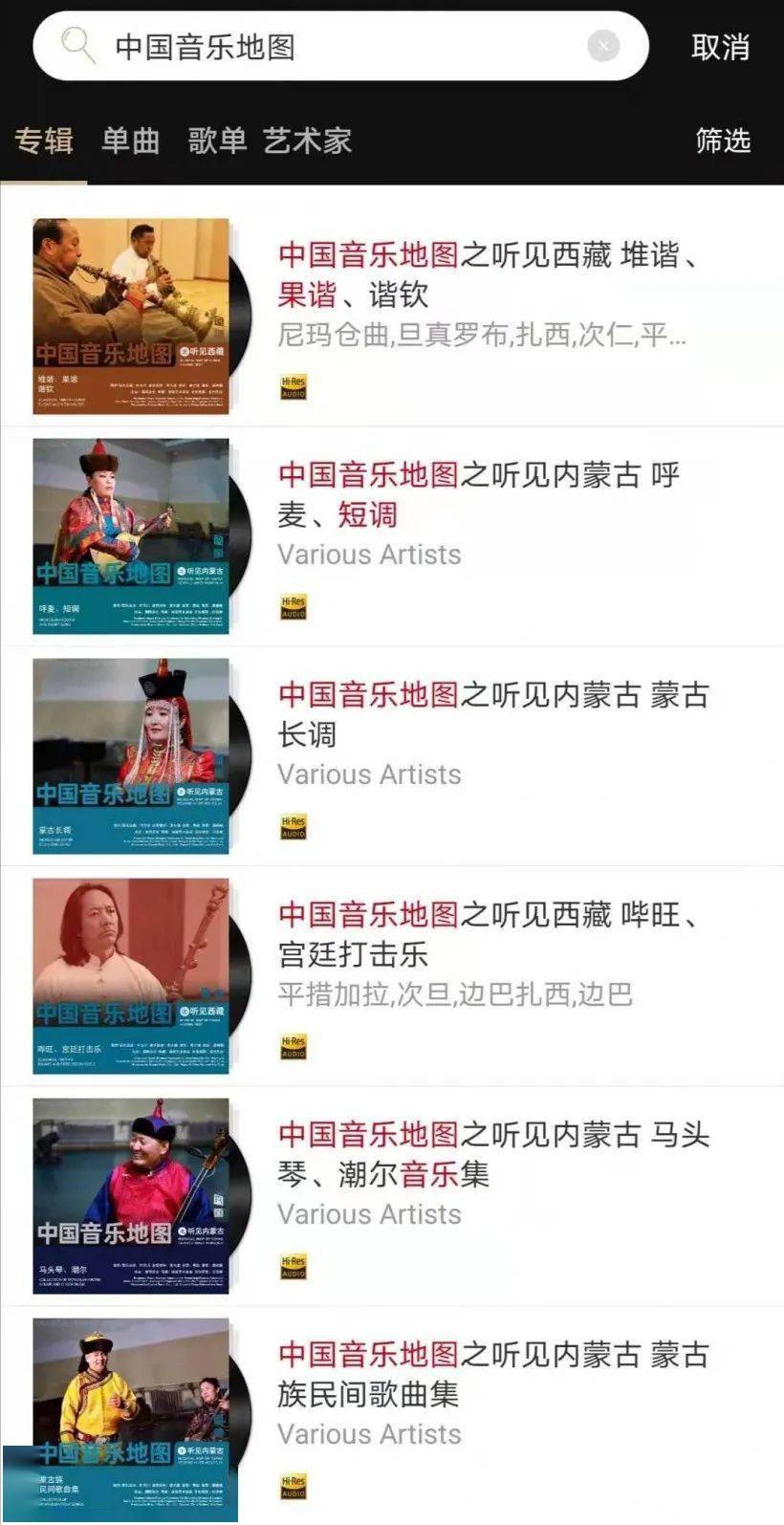Switch to the 艺术家 tab

pos(304,141)
